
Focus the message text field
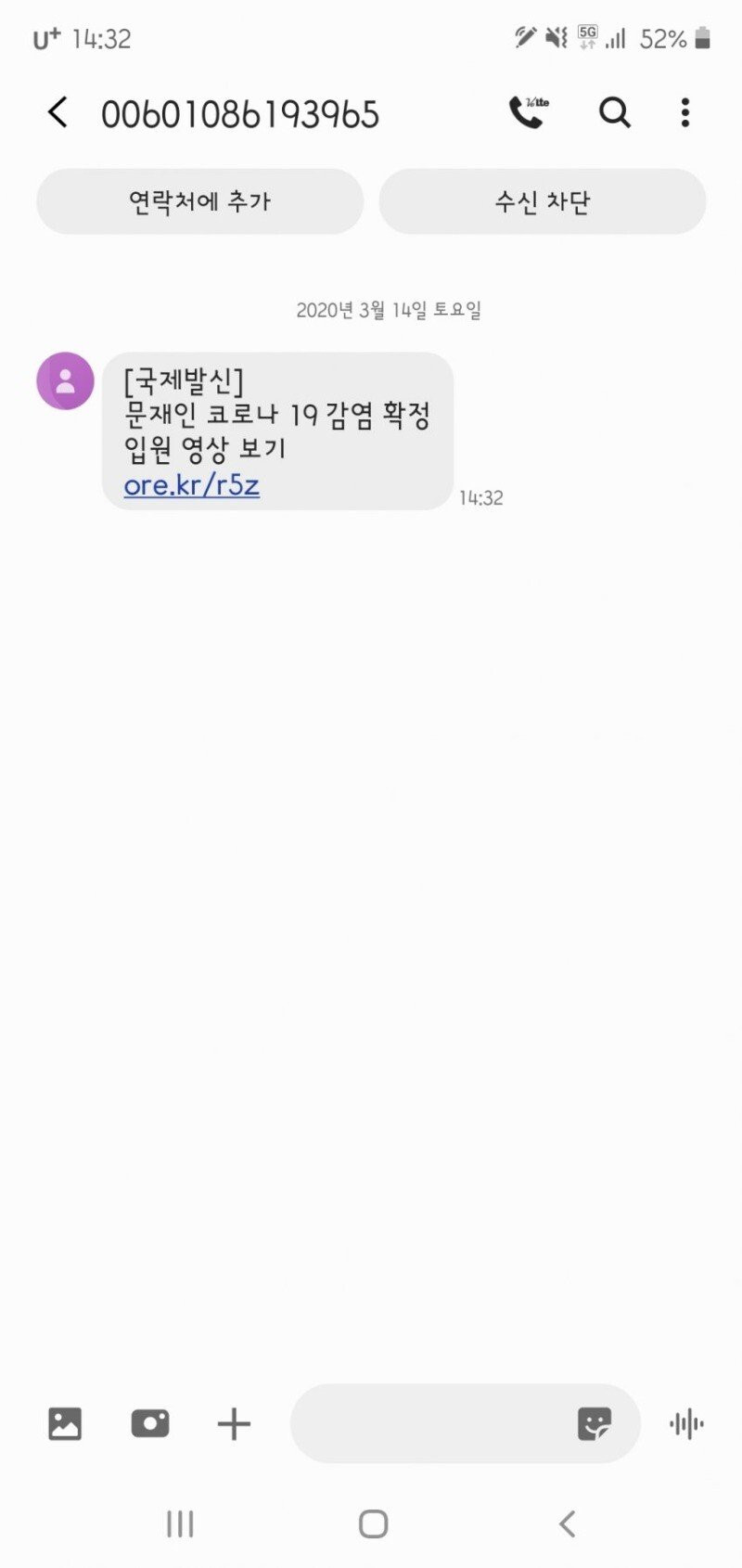[427, 1423]
